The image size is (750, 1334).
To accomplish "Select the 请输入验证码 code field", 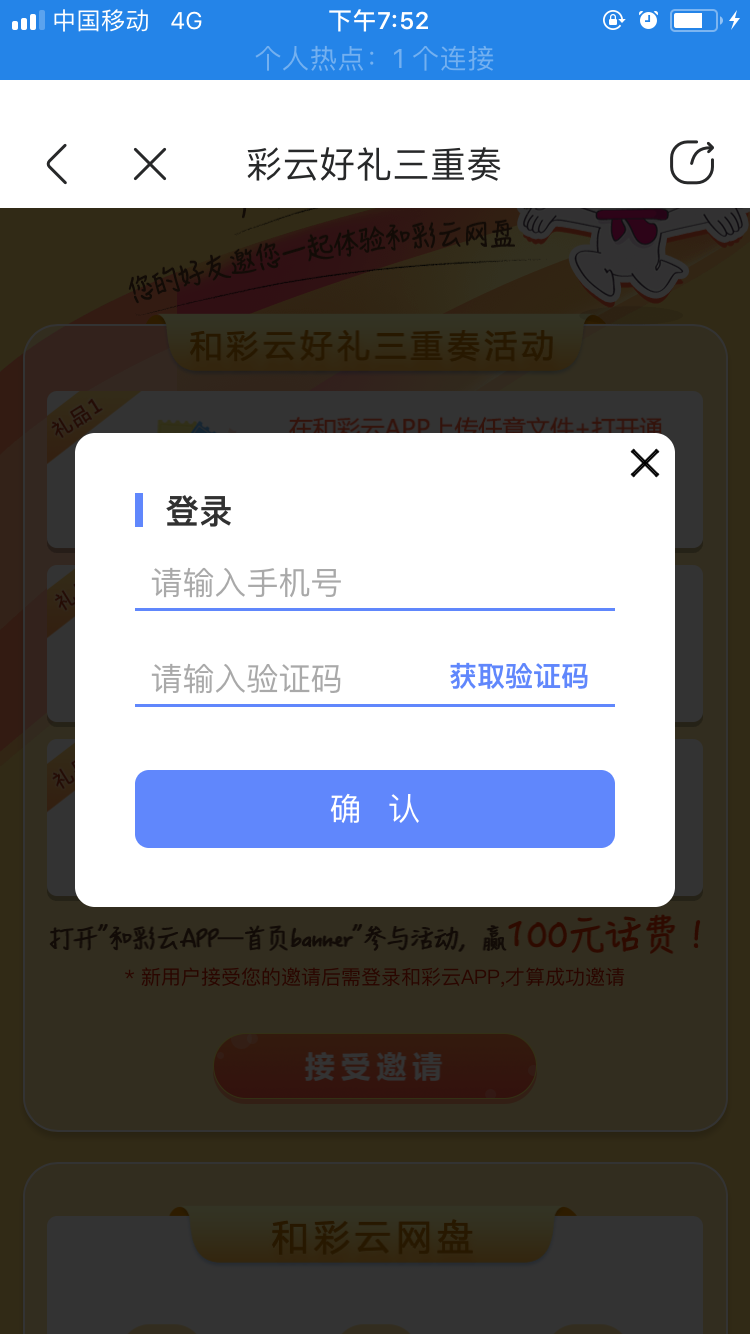I will 285,679.
